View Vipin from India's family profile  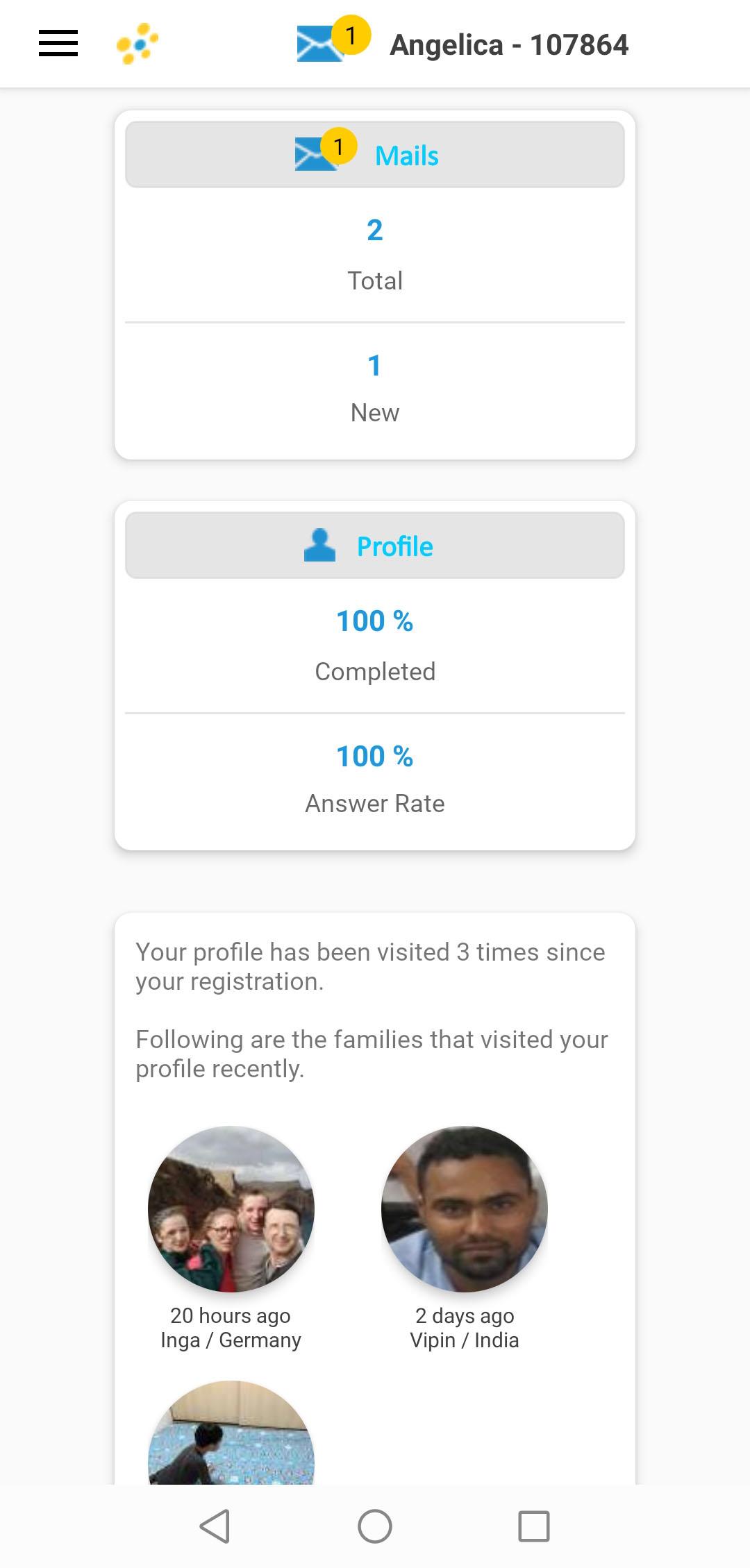465,1209
